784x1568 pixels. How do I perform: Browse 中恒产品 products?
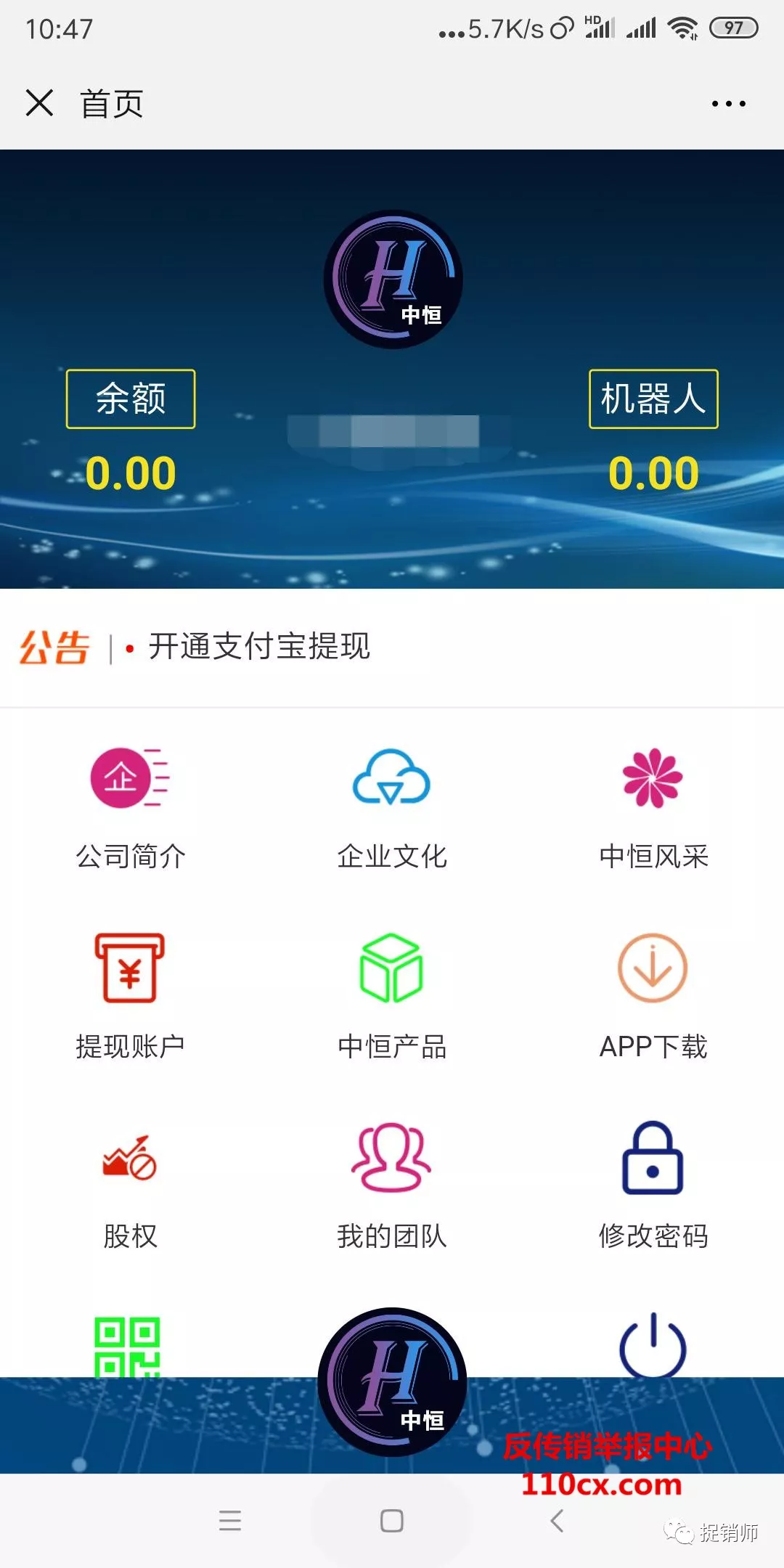[x=392, y=995]
